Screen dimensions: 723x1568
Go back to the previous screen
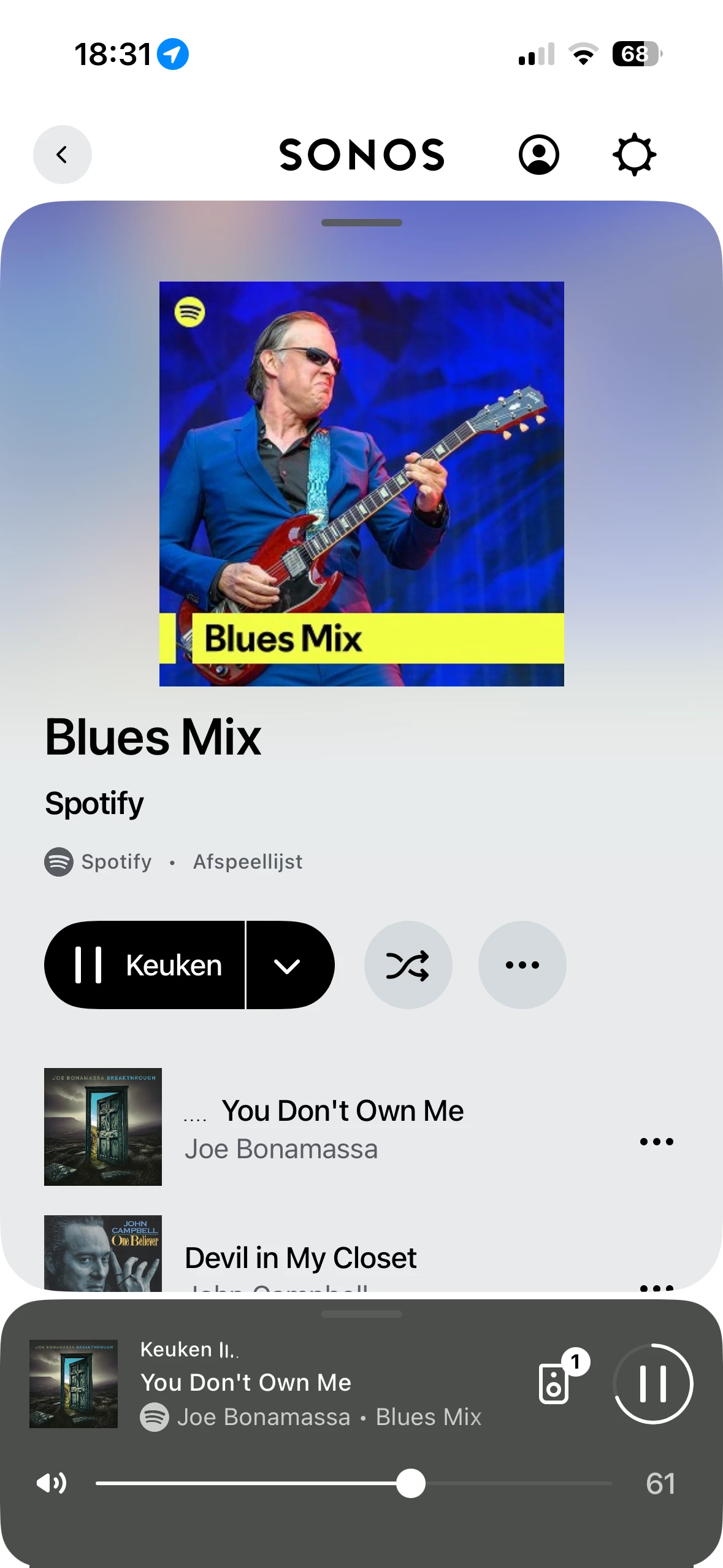pyautogui.click(x=62, y=155)
